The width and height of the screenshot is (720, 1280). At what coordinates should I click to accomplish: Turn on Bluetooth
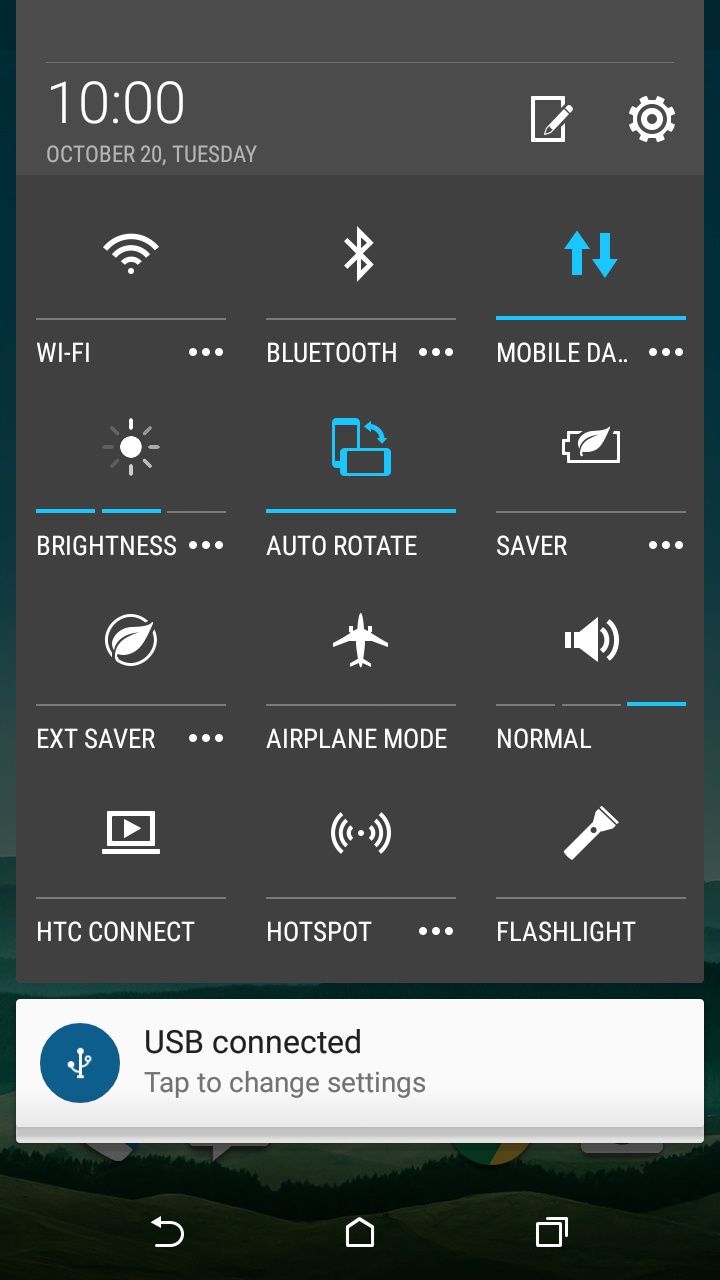[360, 254]
